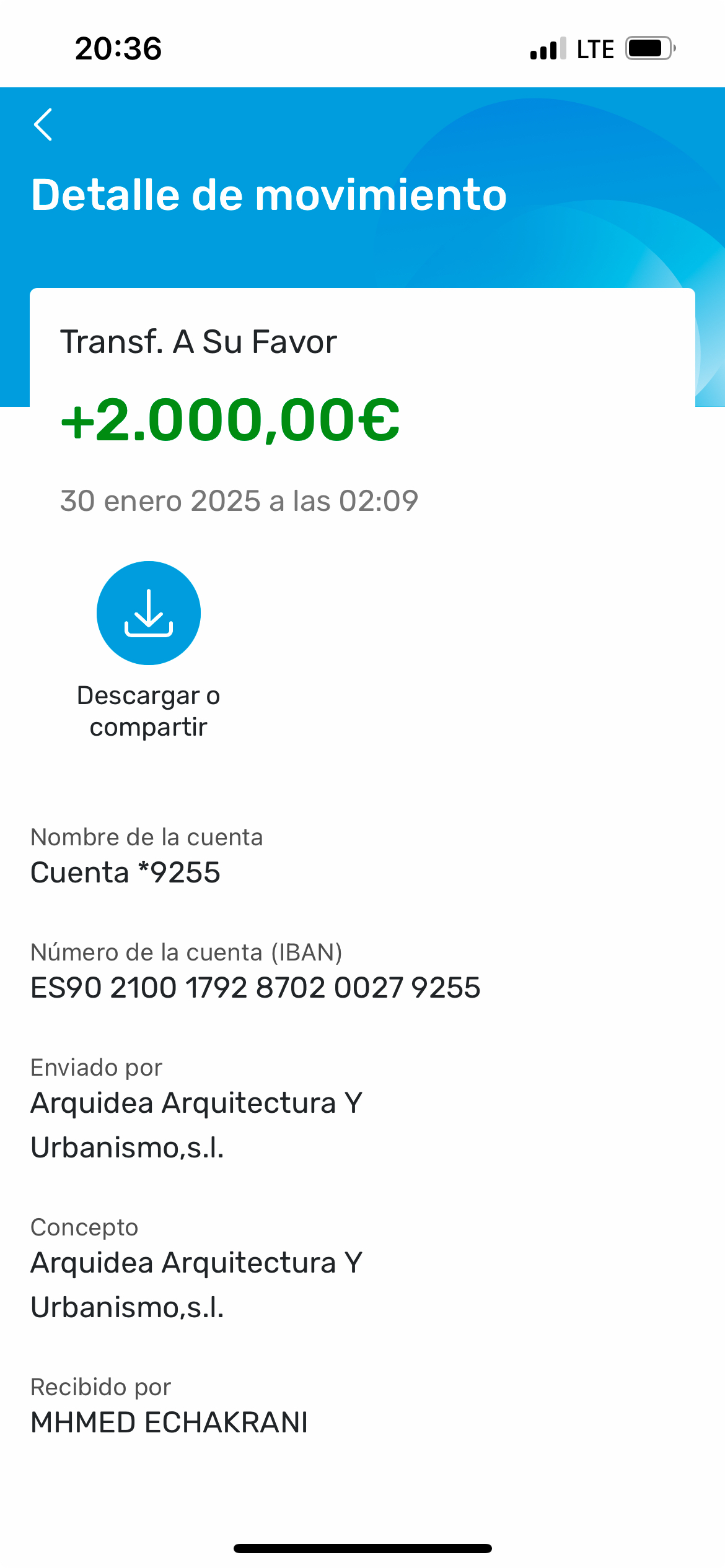725x1568 pixels.
Task: Go back from Detalle de movimiento
Action: click(x=43, y=125)
